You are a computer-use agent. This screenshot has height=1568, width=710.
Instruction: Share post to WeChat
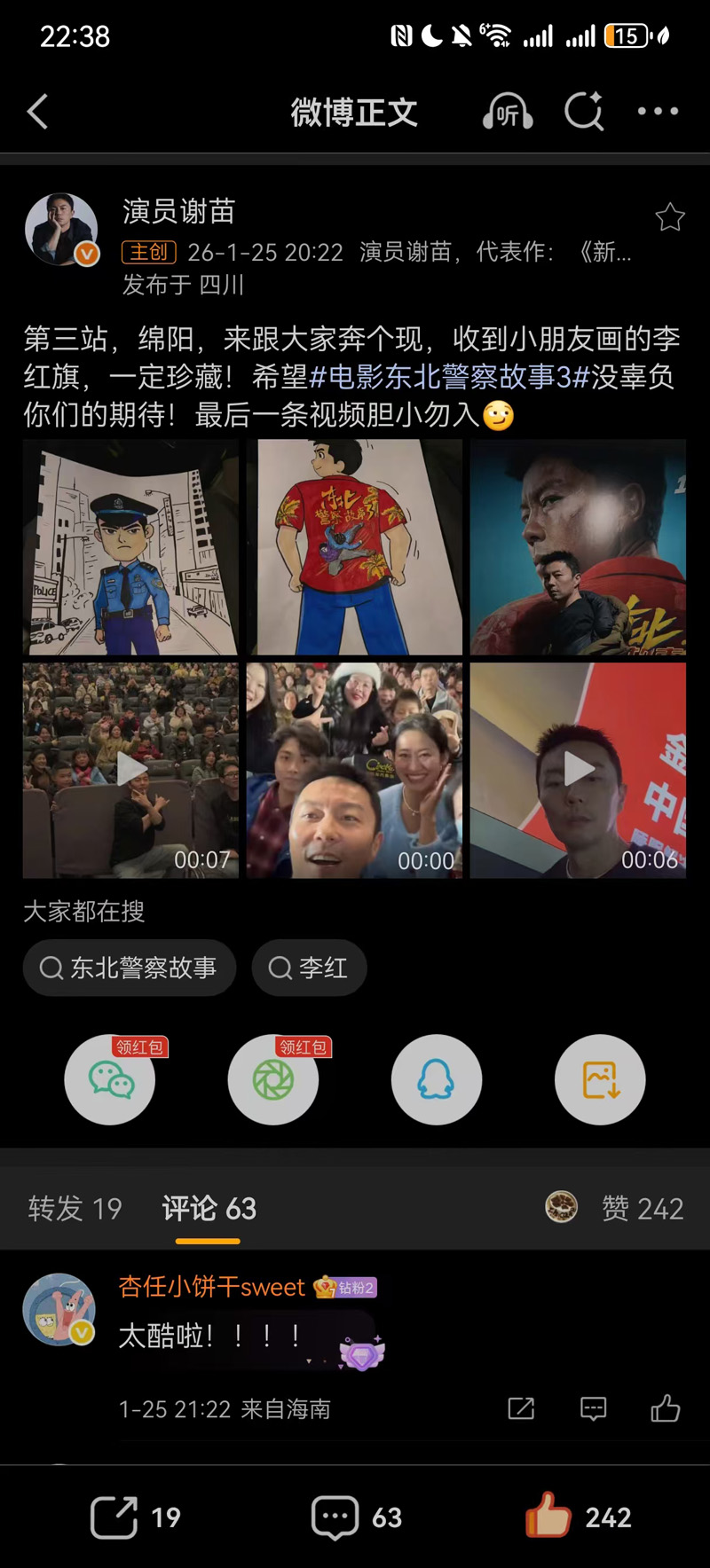click(110, 1080)
